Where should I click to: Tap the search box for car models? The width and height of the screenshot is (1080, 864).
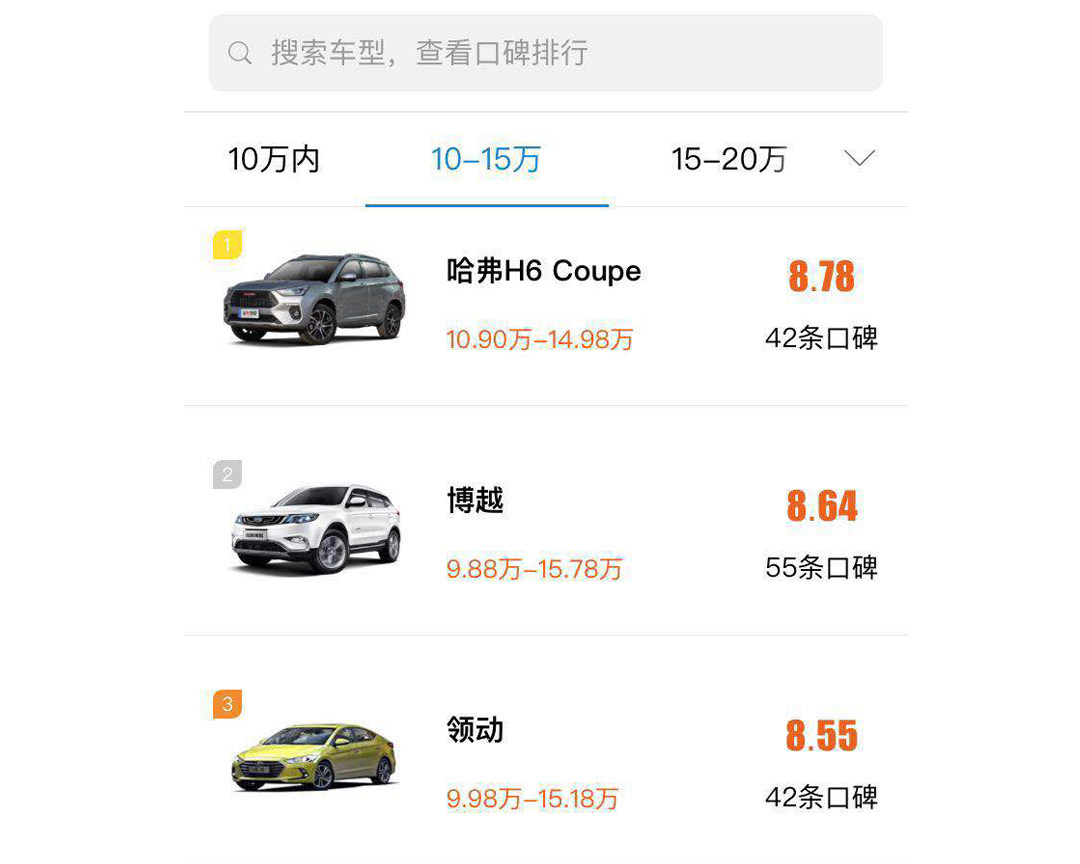[545, 53]
